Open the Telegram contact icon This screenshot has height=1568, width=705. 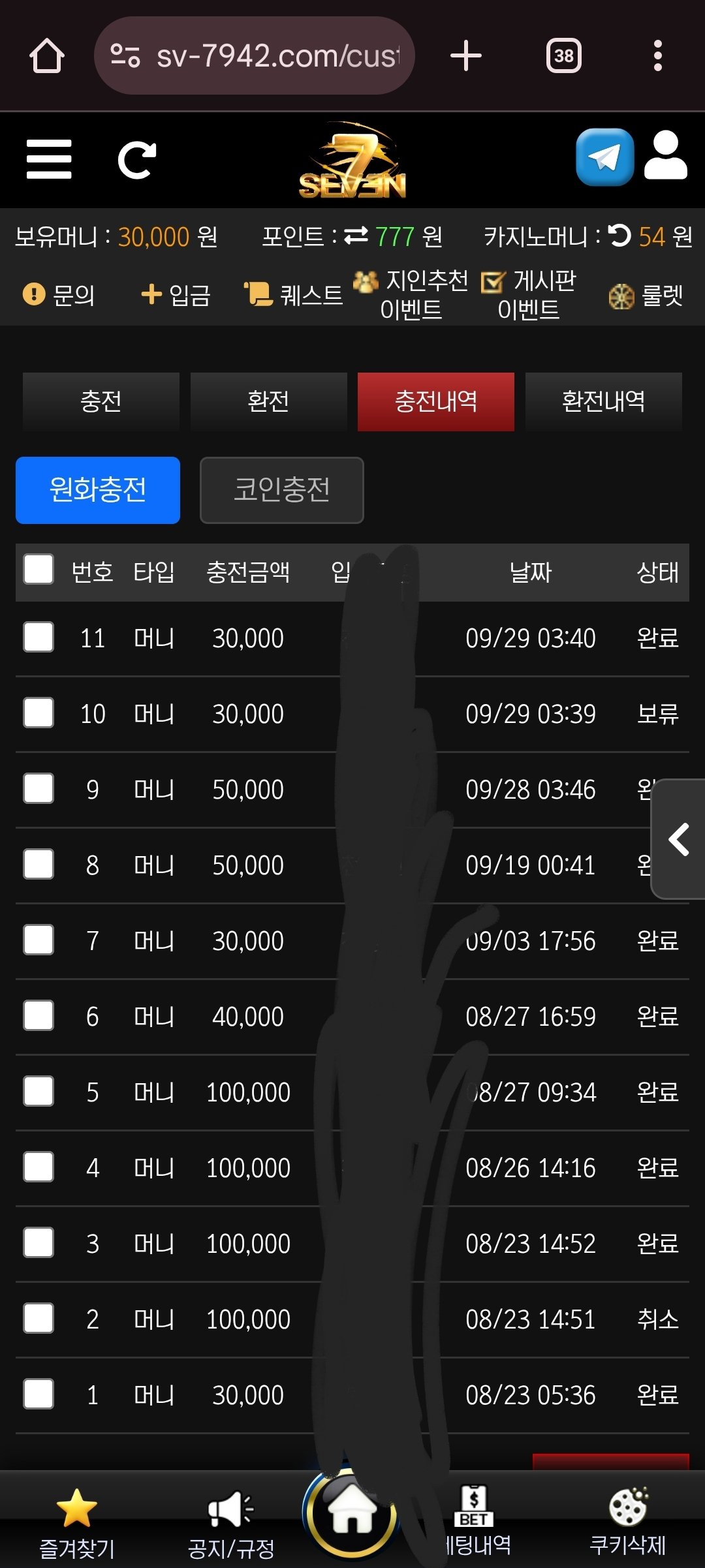604,157
